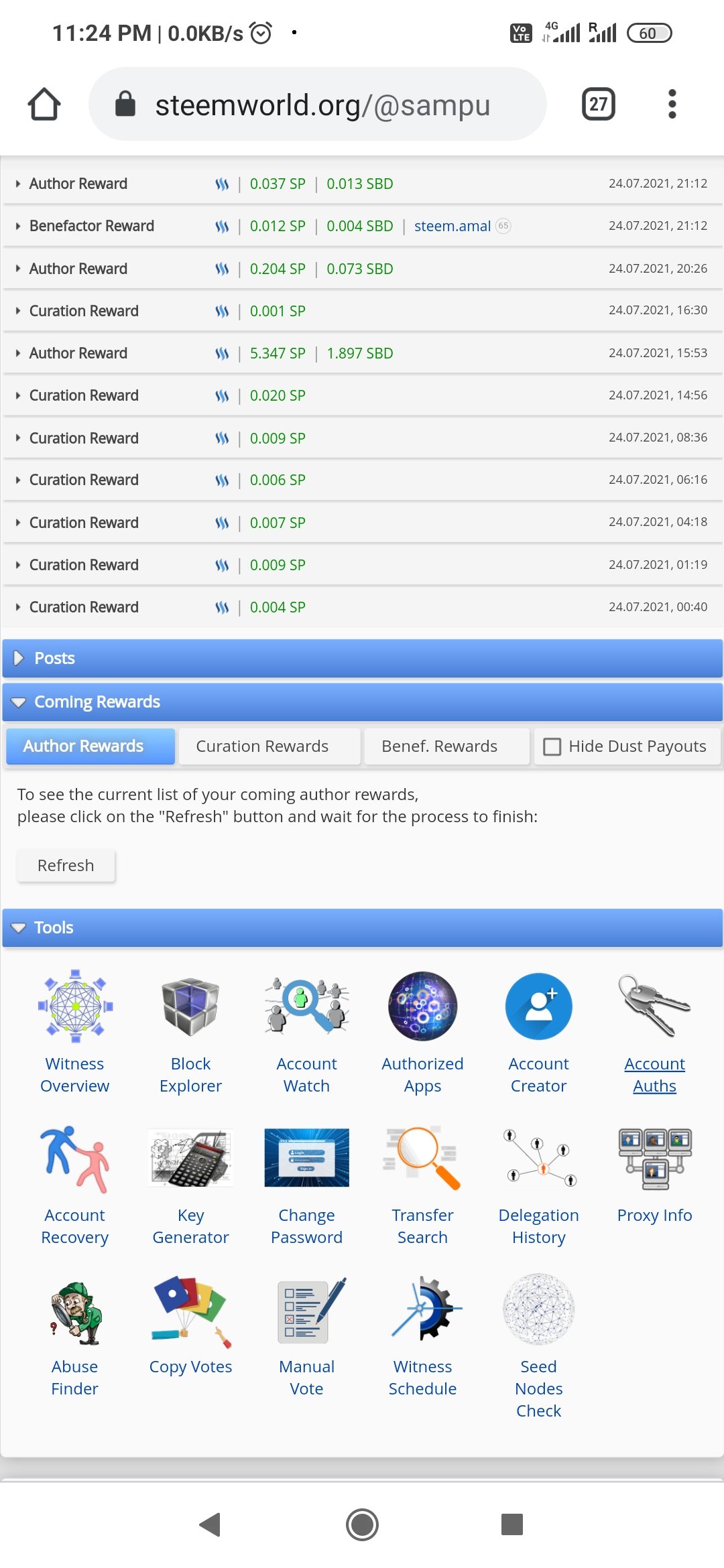Launch the Block Explorer tool

pos(190,1032)
